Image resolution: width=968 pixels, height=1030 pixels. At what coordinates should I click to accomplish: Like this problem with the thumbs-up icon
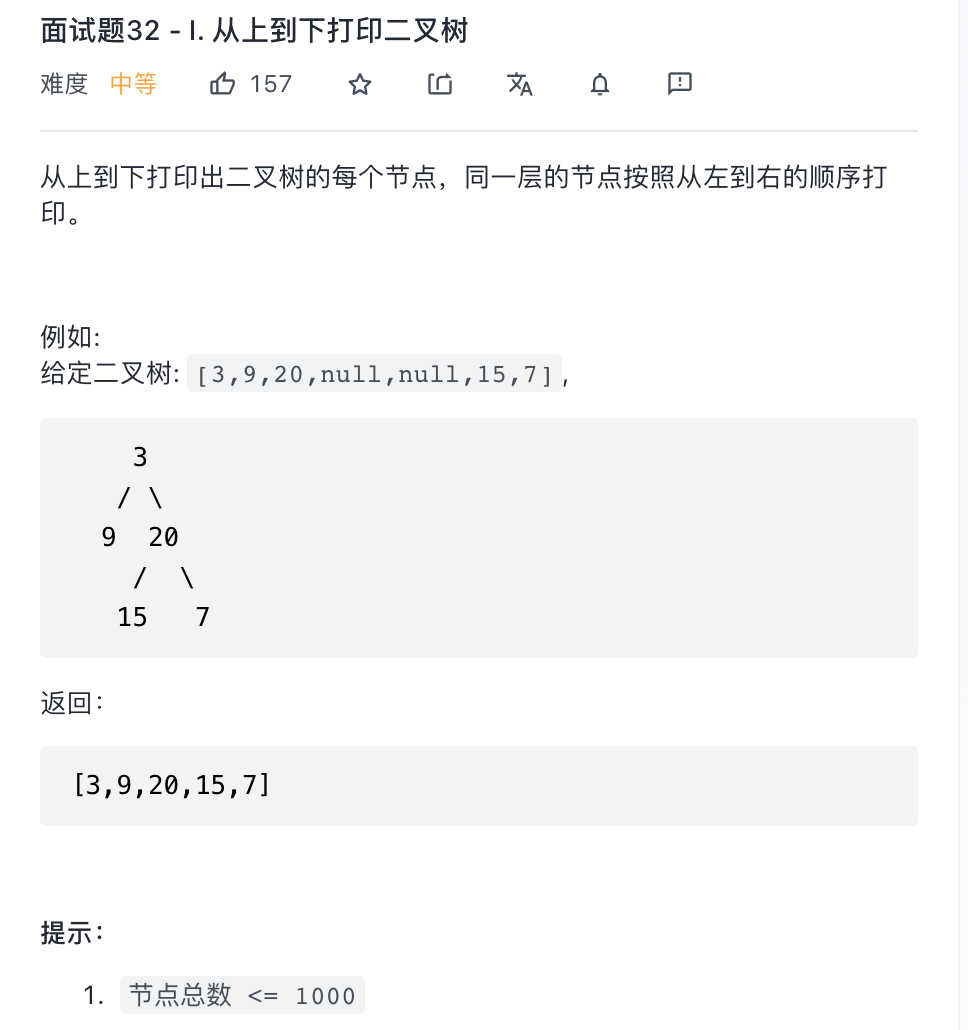click(x=222, y=84)
